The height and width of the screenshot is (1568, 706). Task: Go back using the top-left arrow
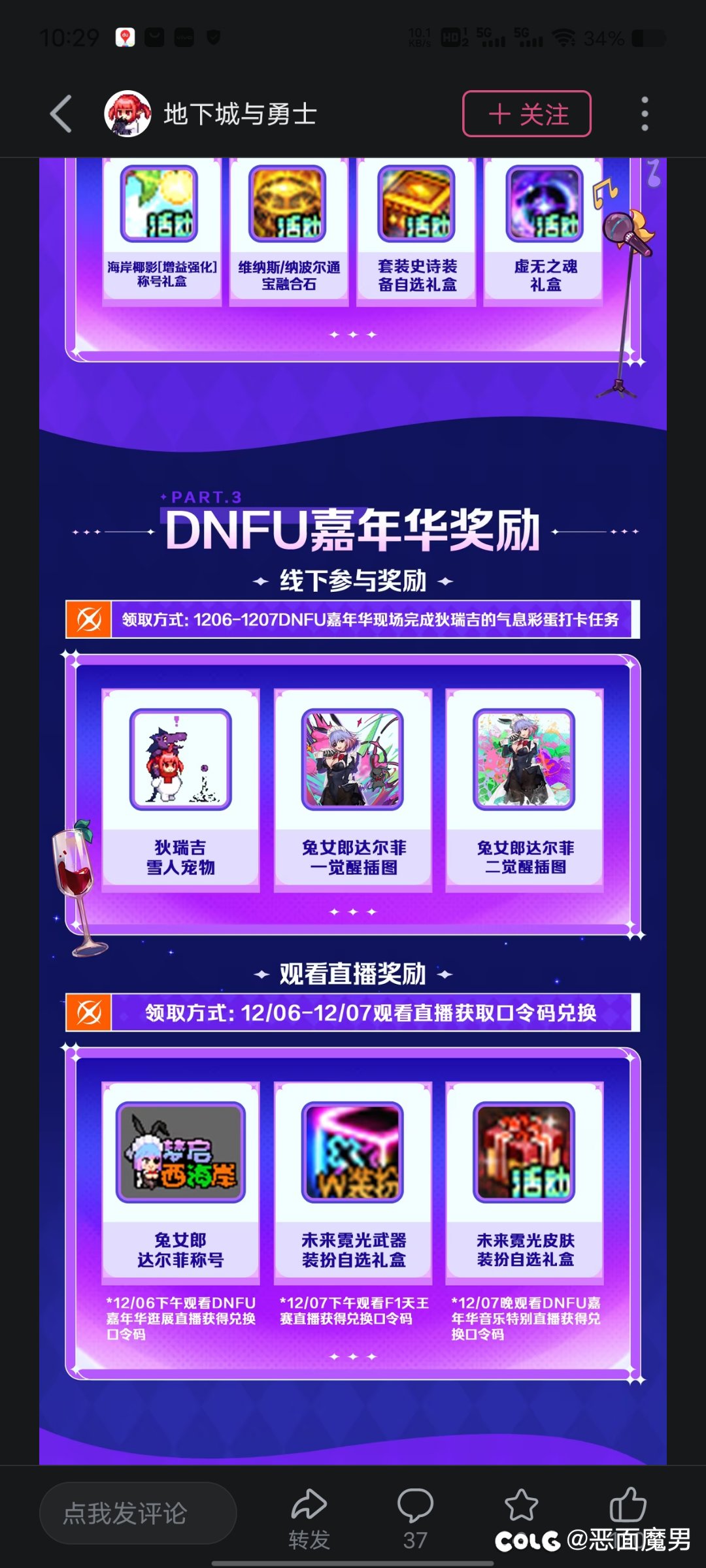(61, 114)
